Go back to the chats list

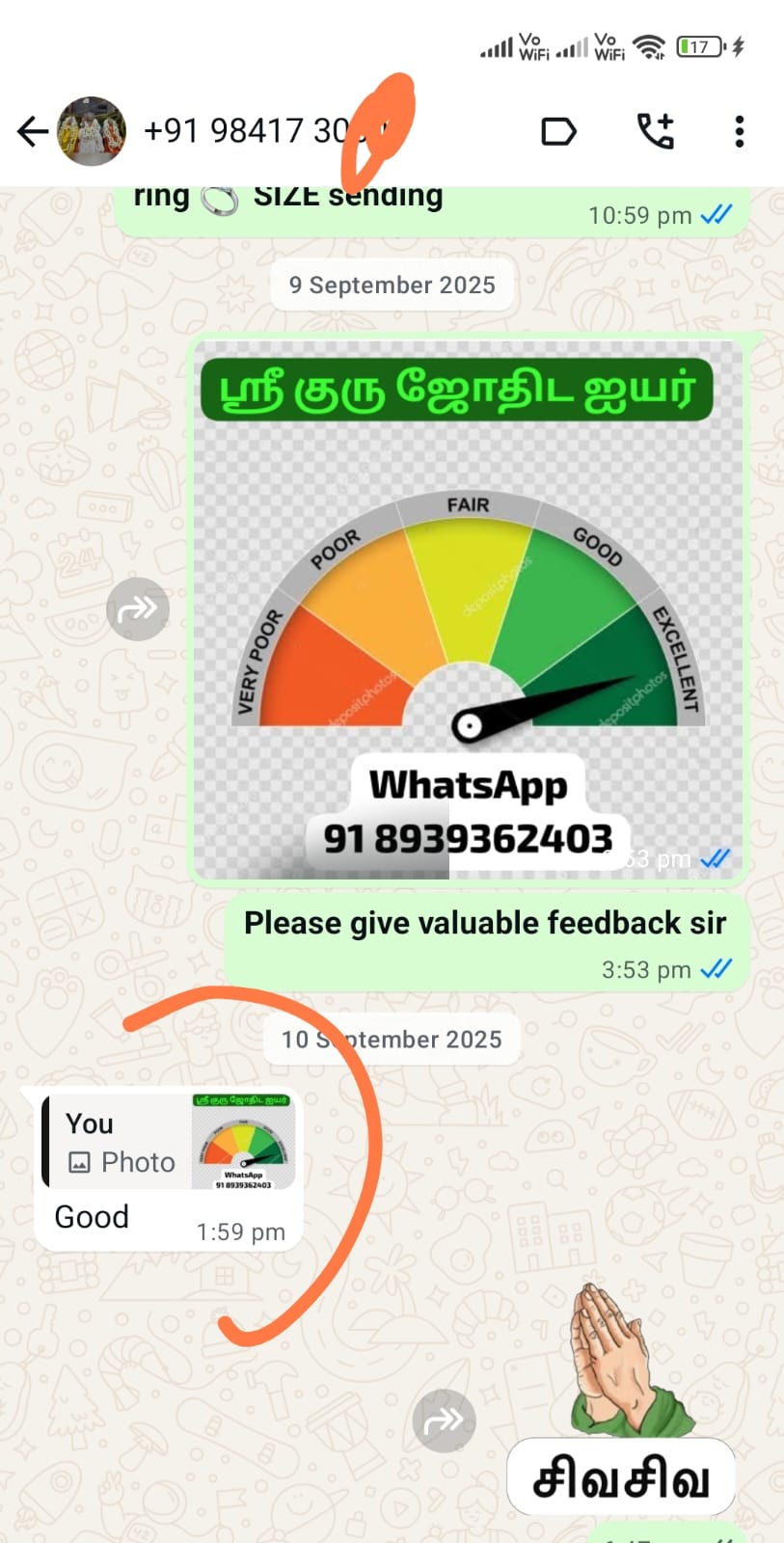pos(33,131)
